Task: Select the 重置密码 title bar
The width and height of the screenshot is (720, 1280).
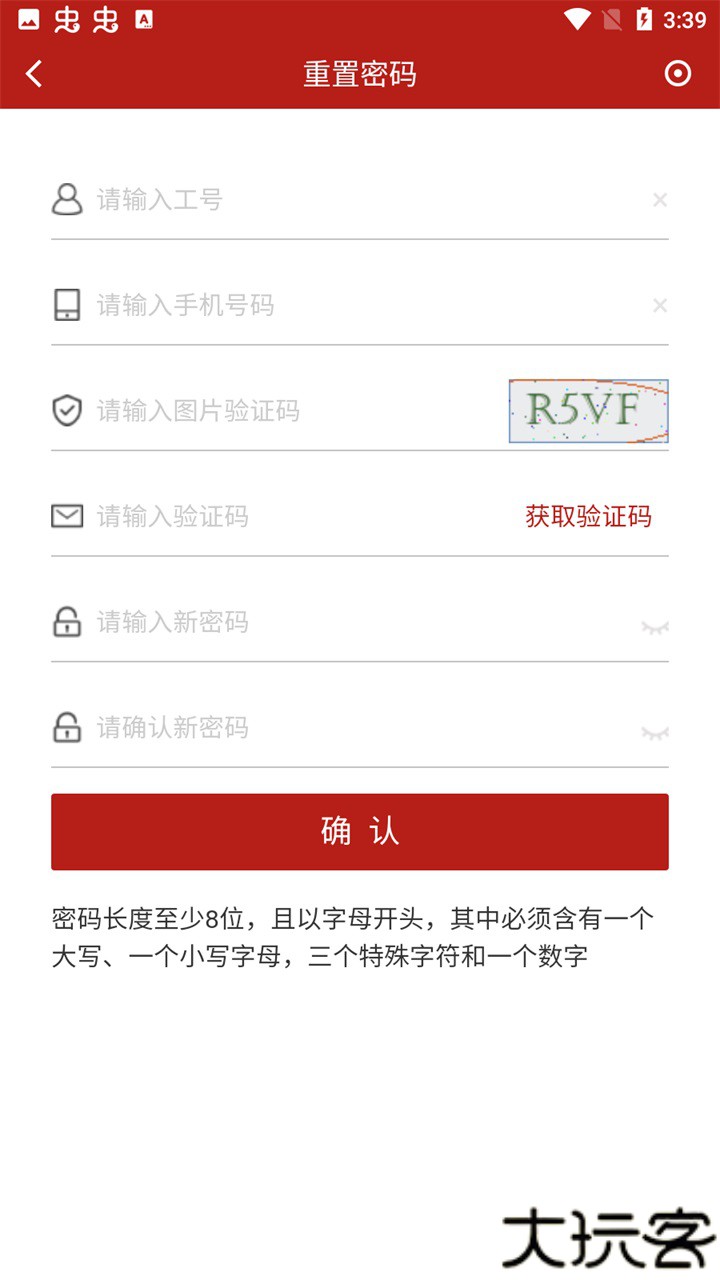Action: point(360,74)
